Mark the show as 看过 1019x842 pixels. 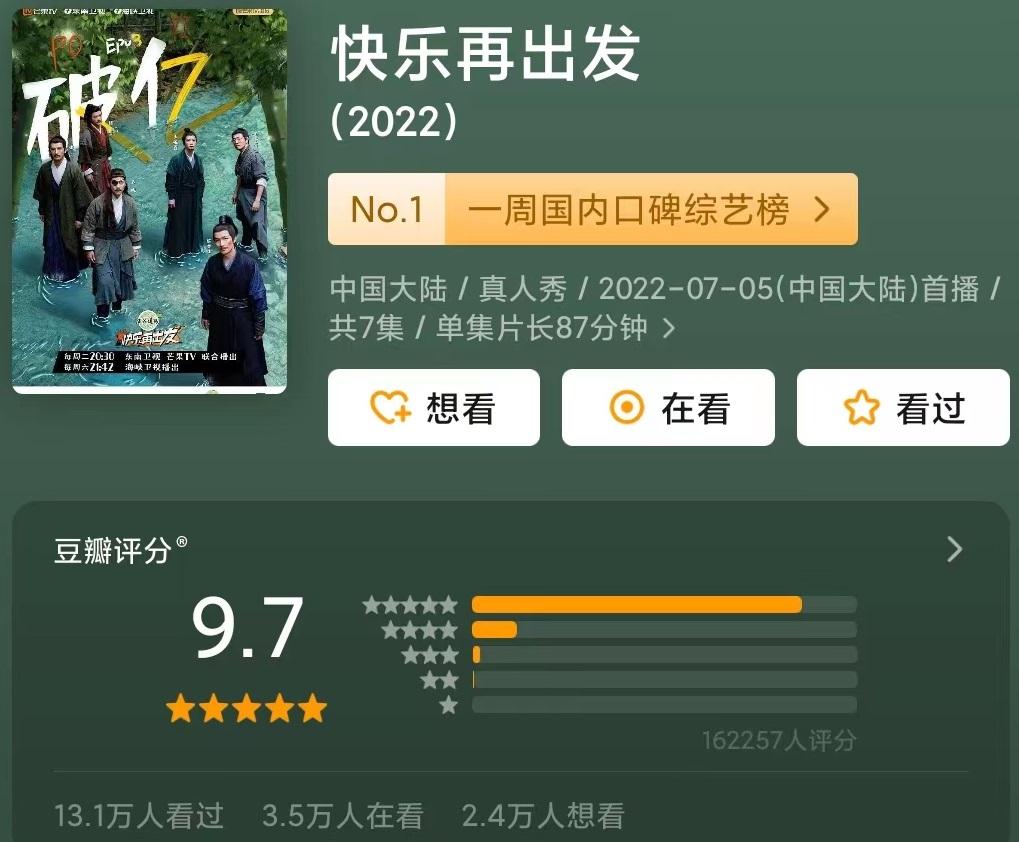point(903,407)
